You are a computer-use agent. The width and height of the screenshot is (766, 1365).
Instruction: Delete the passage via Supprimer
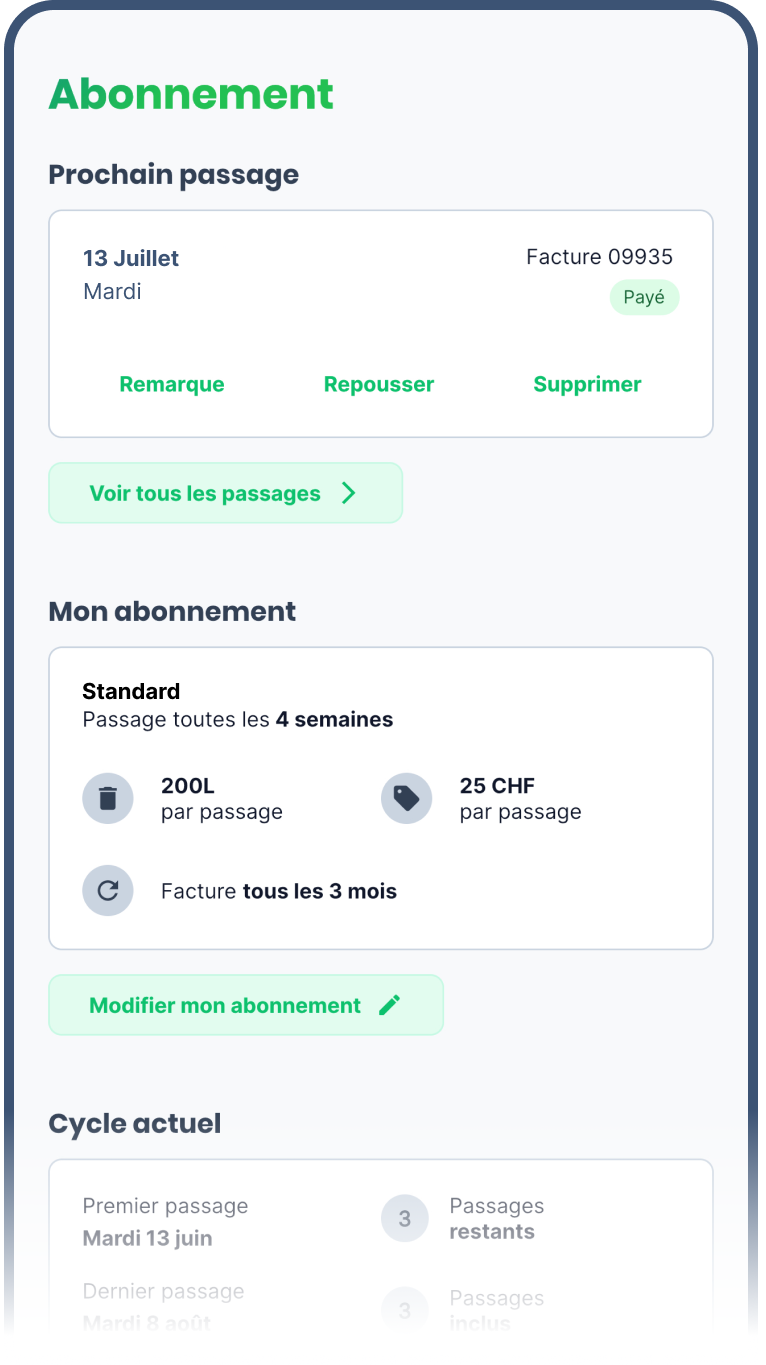pyautogui.click(x=587, y=385)
